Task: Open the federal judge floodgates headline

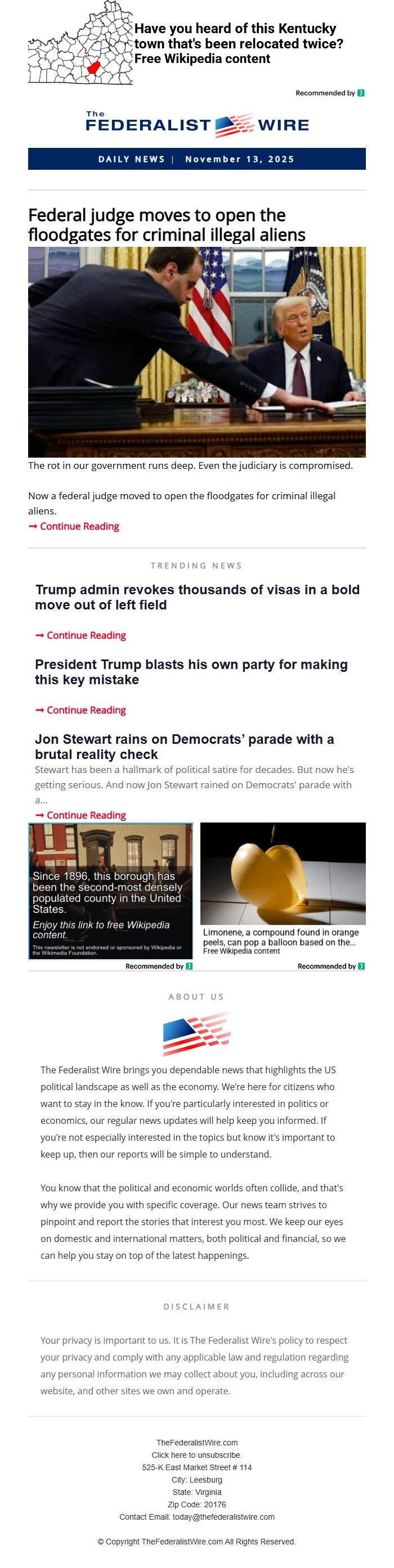Action: point(166,225)
